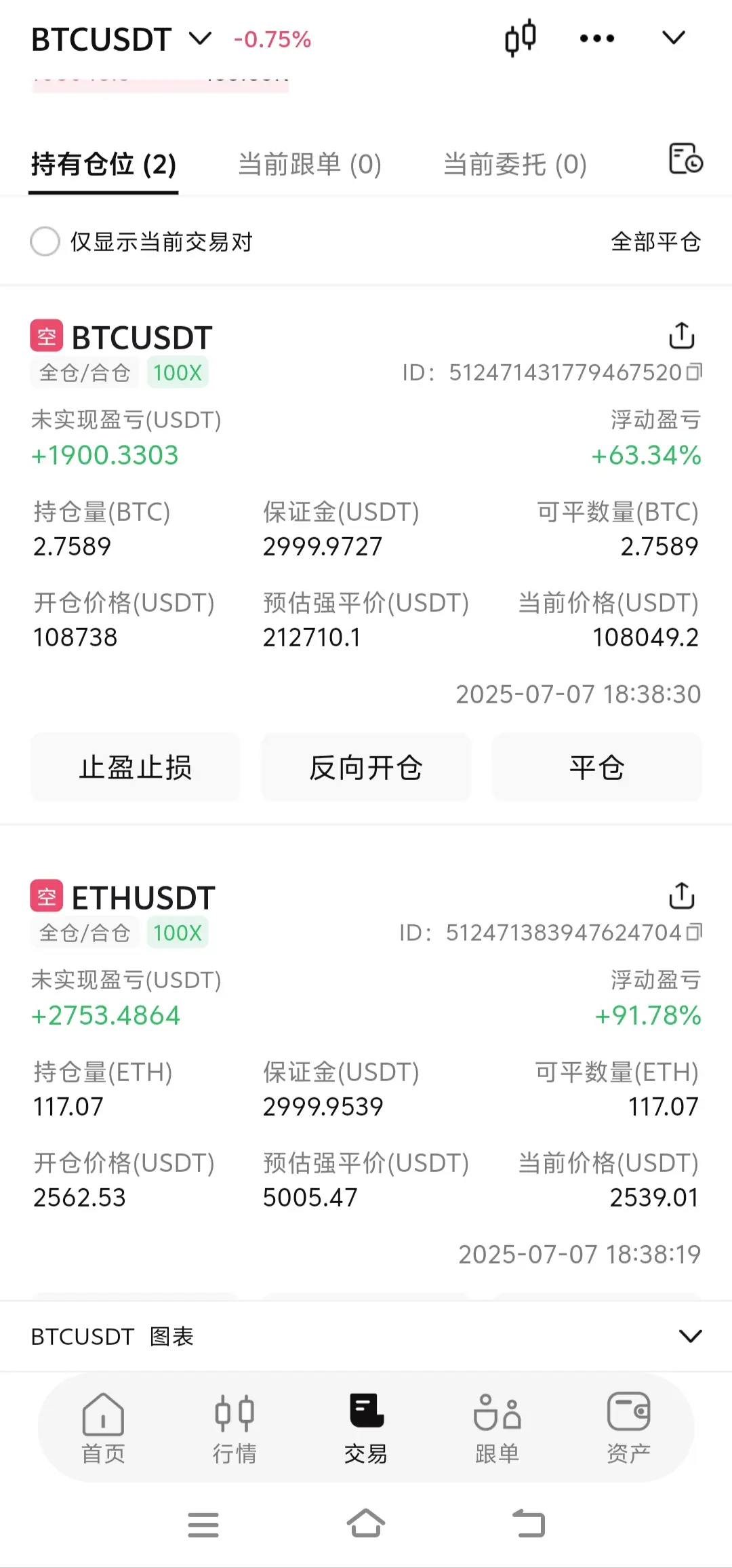The width and height of the screenshot is (732, 1568).
Task: Share the ETHUSDT position
Action: pos(682,896)
